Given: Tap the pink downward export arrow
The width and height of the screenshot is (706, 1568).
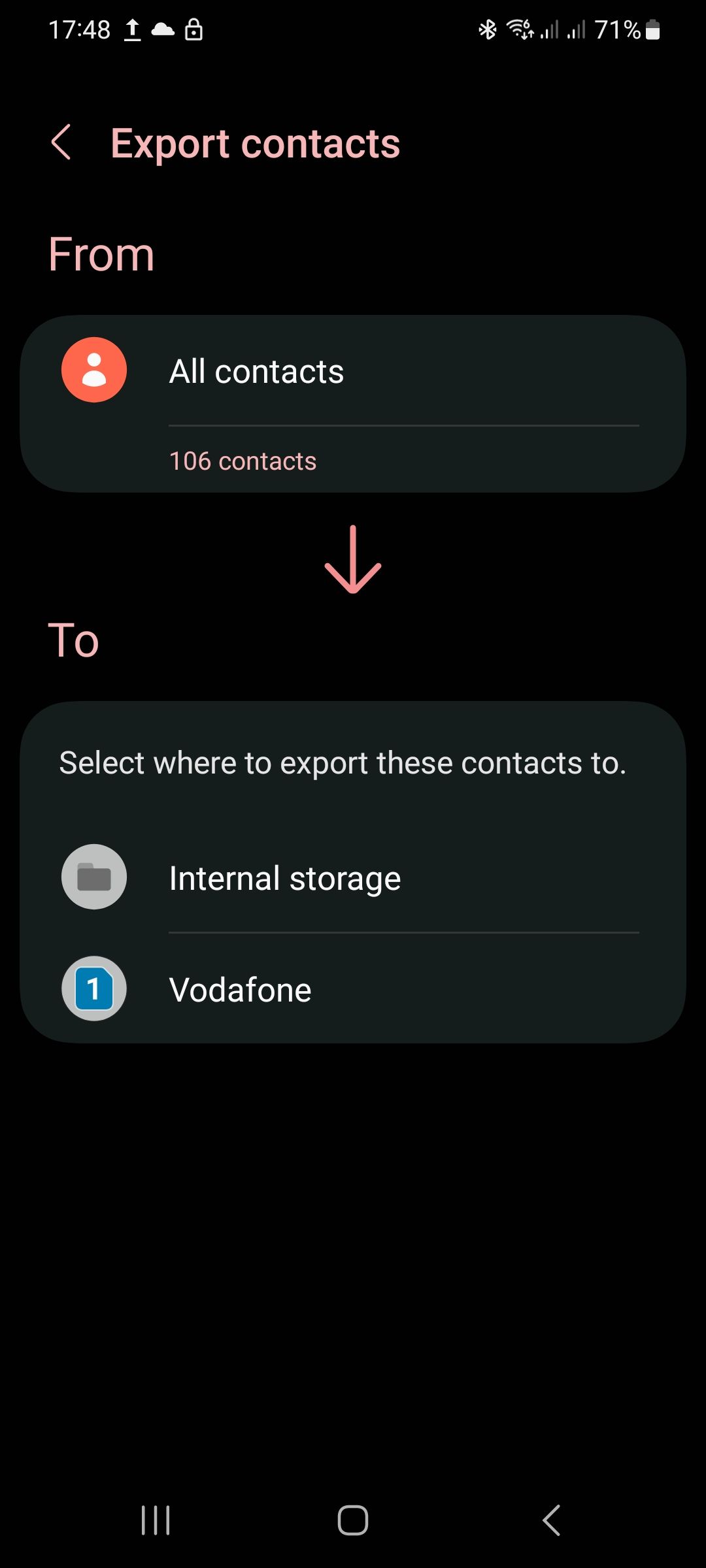Looking at the screenshot, I should click(353, 561).
